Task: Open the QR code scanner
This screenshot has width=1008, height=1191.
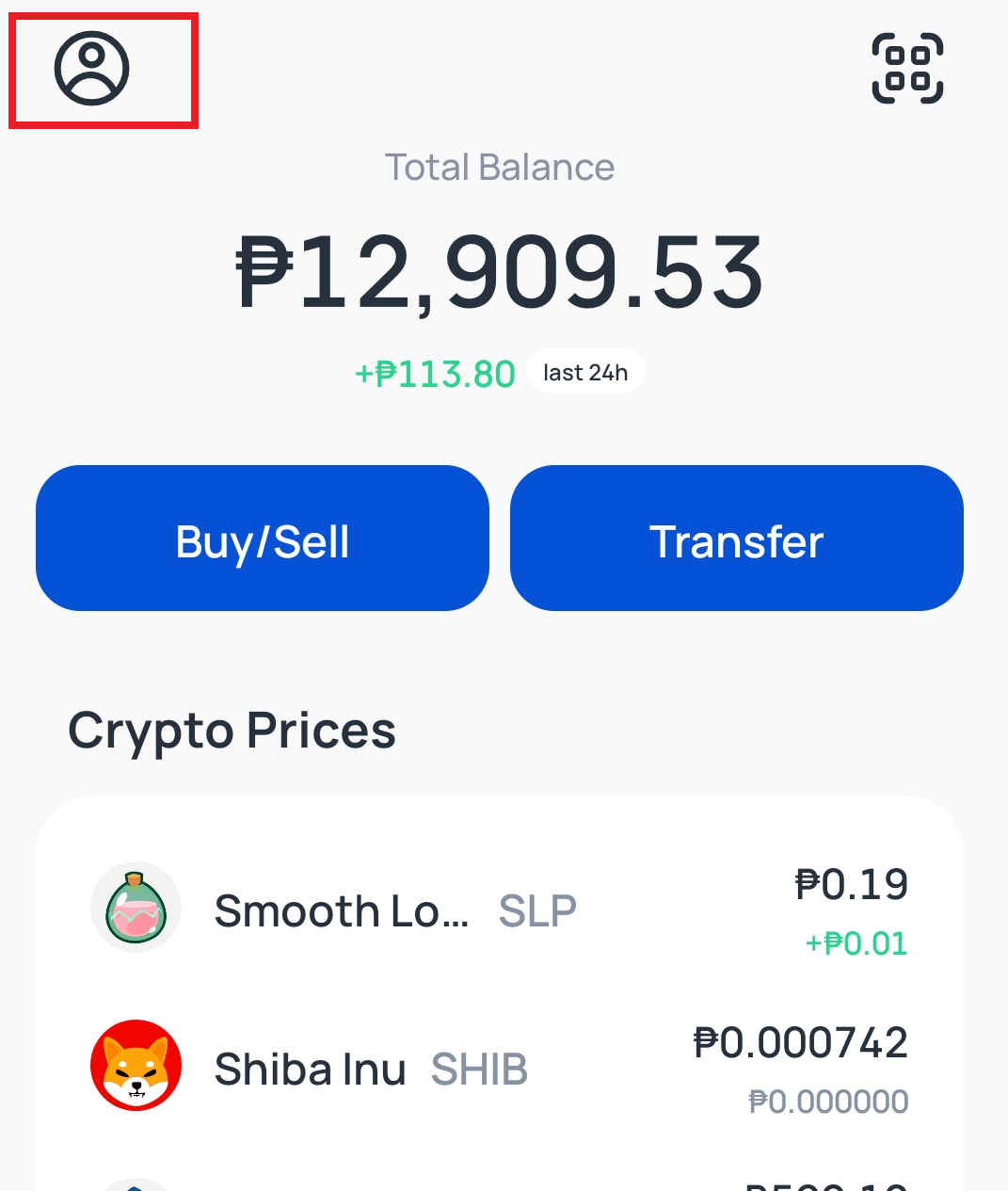Action: pyautogui.click(x=907, y=68)
